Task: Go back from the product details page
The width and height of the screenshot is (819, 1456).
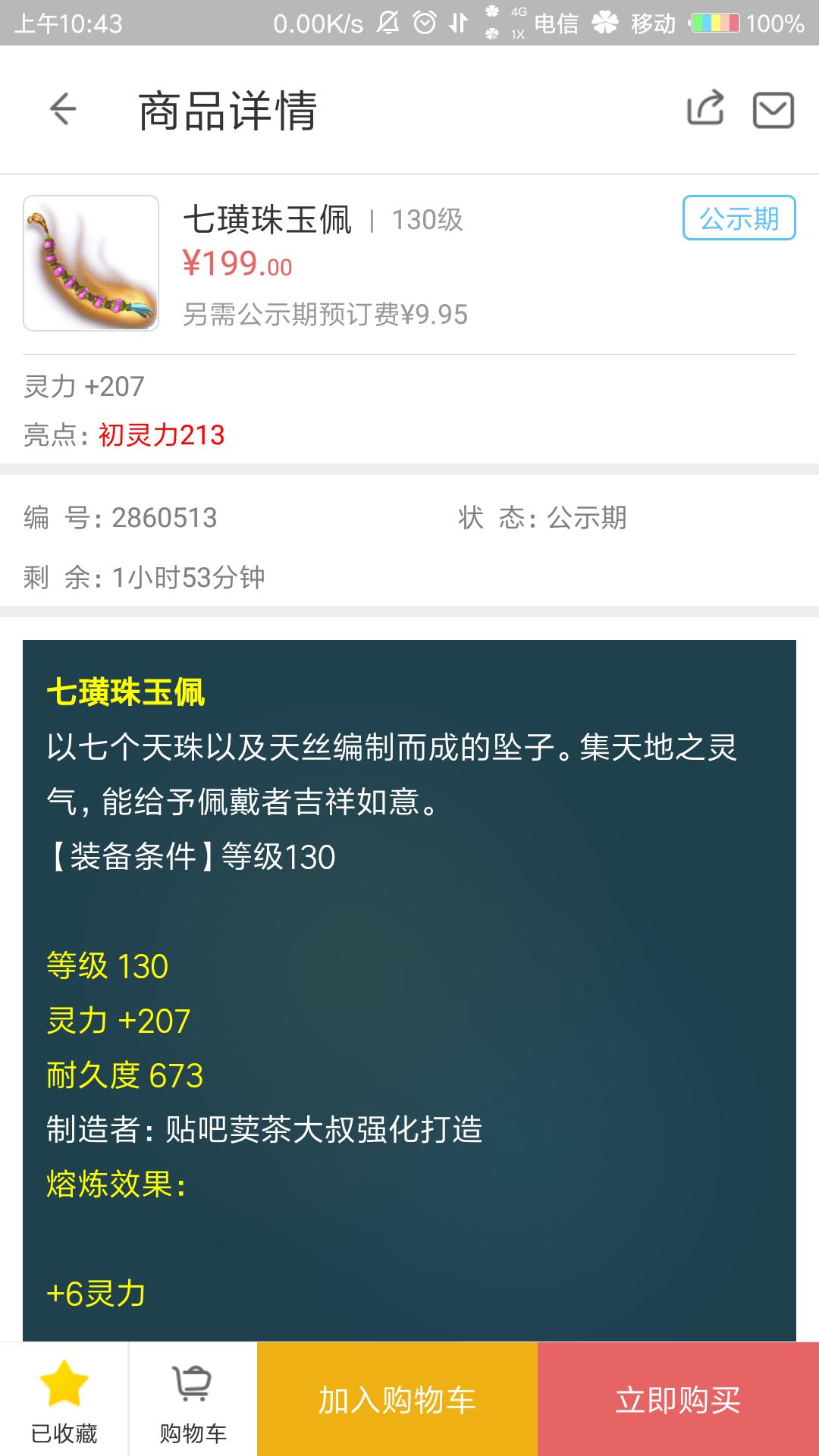Action: coord(63,110)
